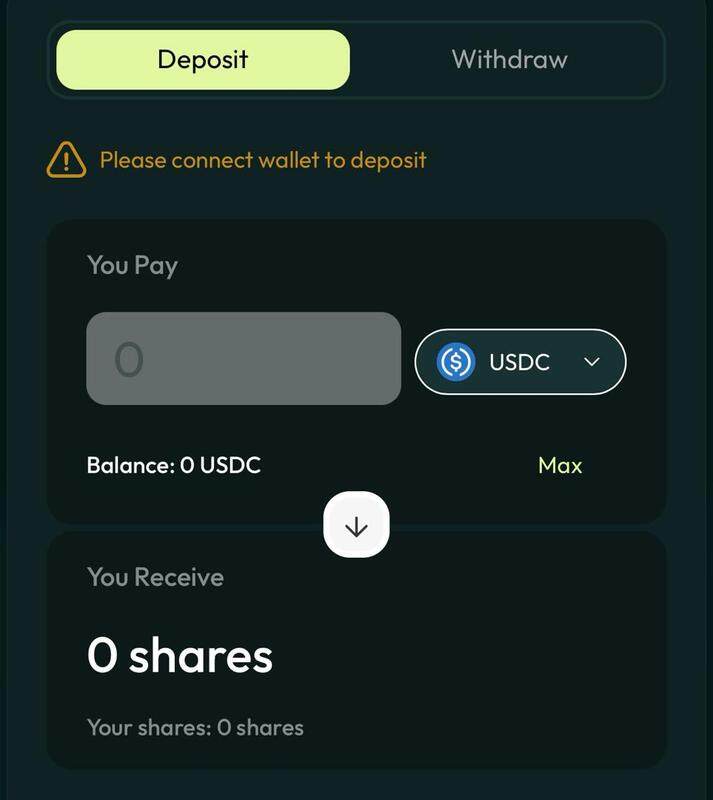This screenshot has width=713, height=800.
Task: Tap the You Pay amount field
Action: pos(243,358)
